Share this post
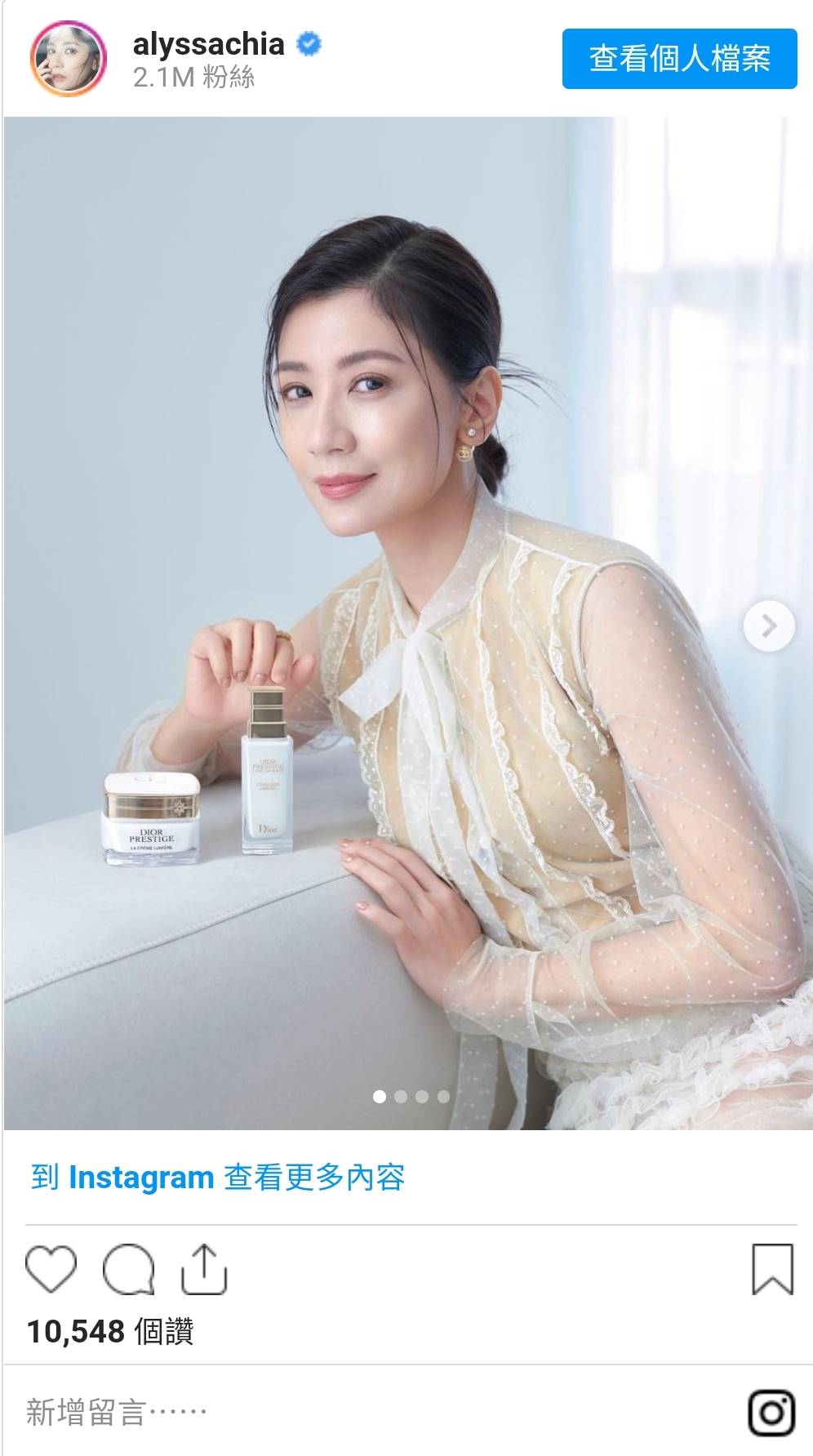The height and width of the screenshot is (1456, 813). pyautogui.click(x=204, y=1269)
